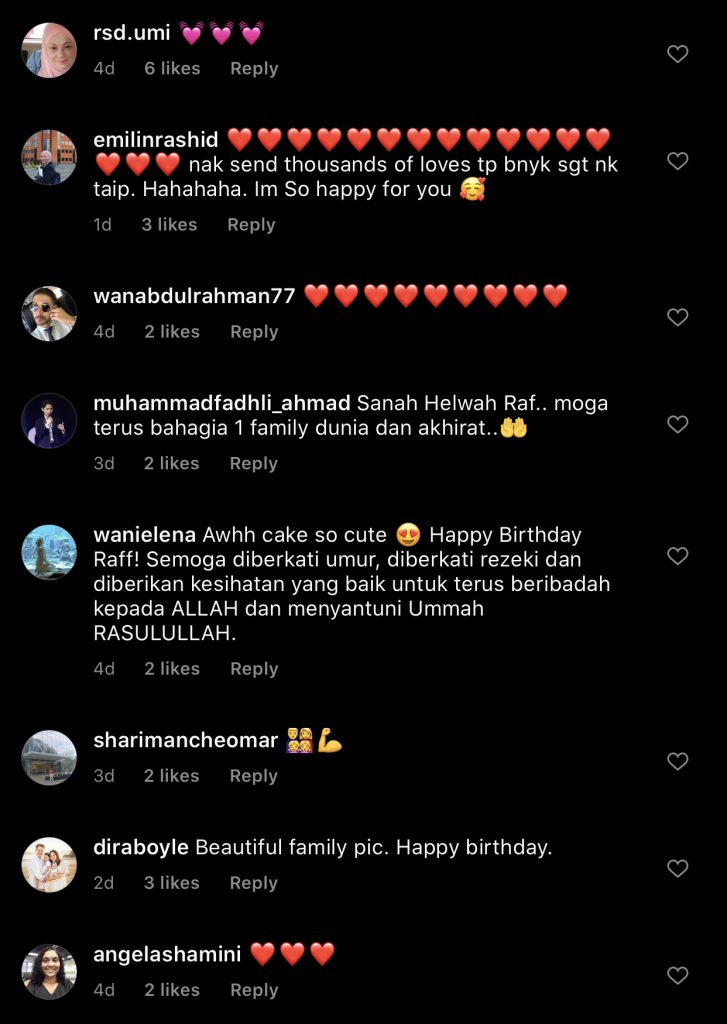View the 6 likes on rsd.umi's comment
The width and height of the screenshot is (727, 1024).
pos(172,69)
